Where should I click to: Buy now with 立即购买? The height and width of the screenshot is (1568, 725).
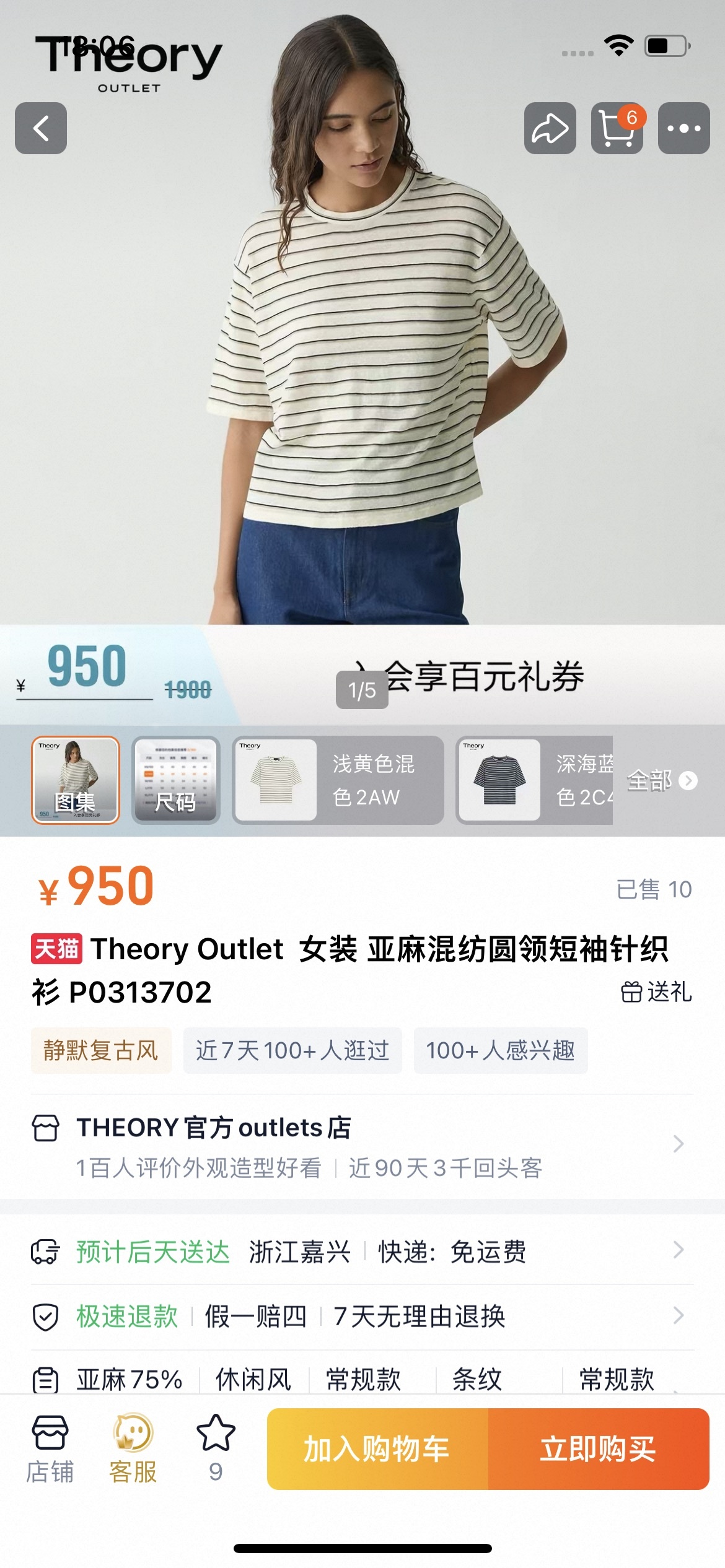coord(599,1449)
